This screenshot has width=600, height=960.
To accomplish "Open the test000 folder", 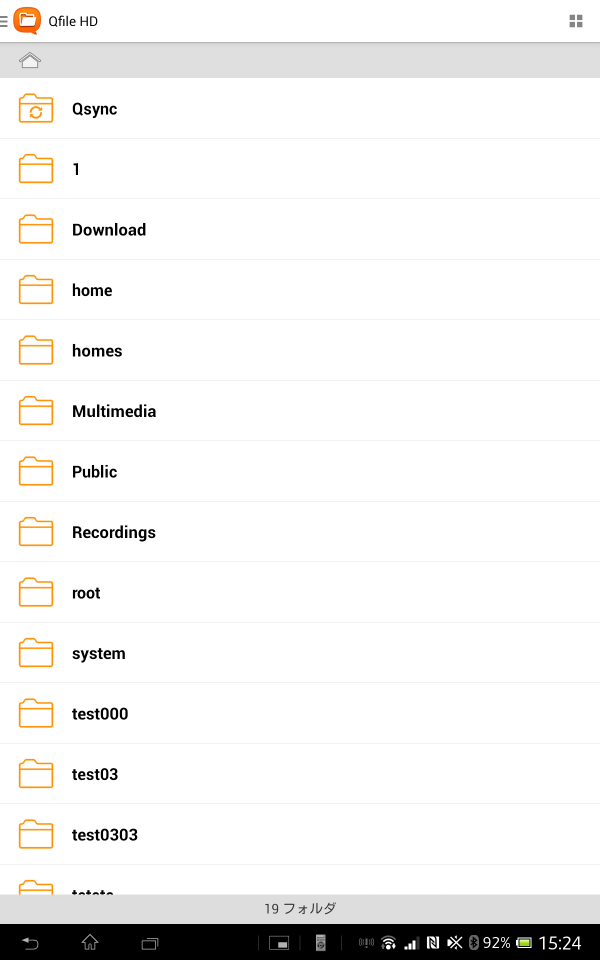I will click(x=300, y=714).
